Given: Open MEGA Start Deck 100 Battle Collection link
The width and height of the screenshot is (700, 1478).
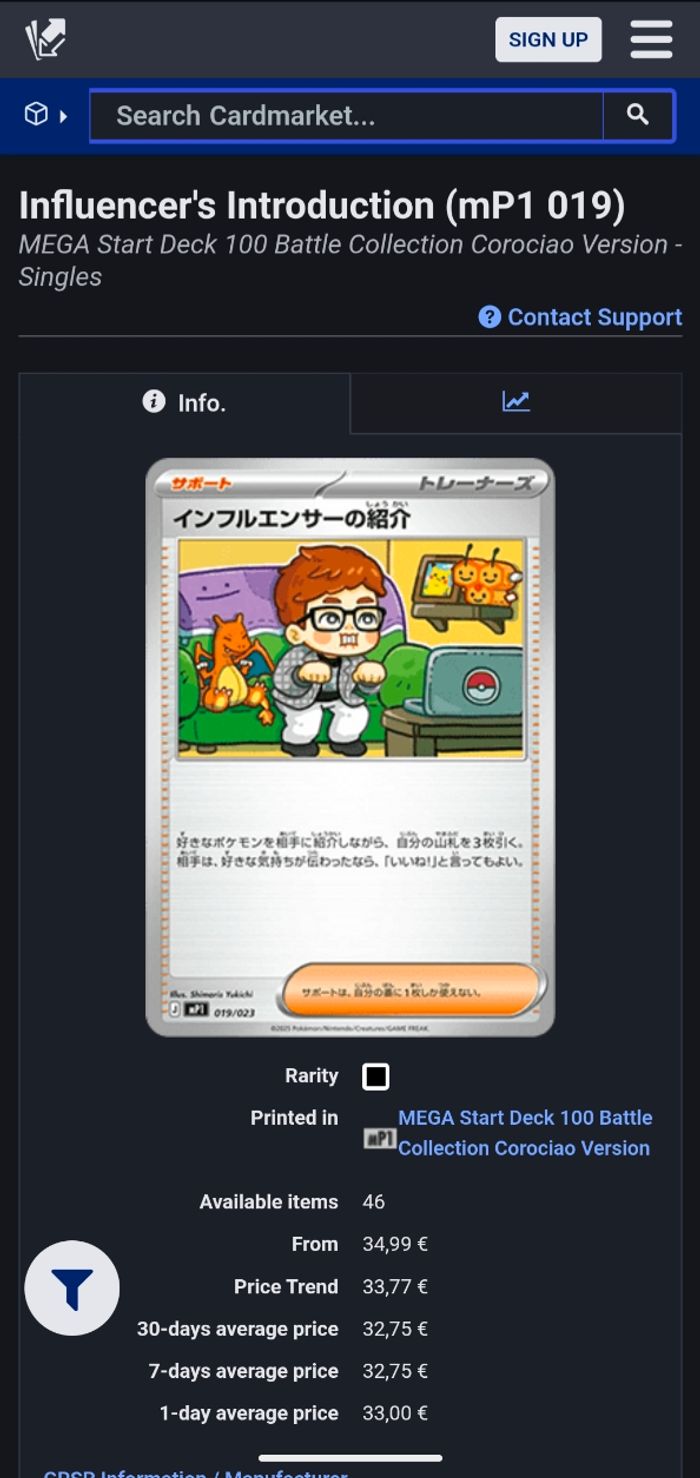Looking at the screenshot, I should 524,1133.
